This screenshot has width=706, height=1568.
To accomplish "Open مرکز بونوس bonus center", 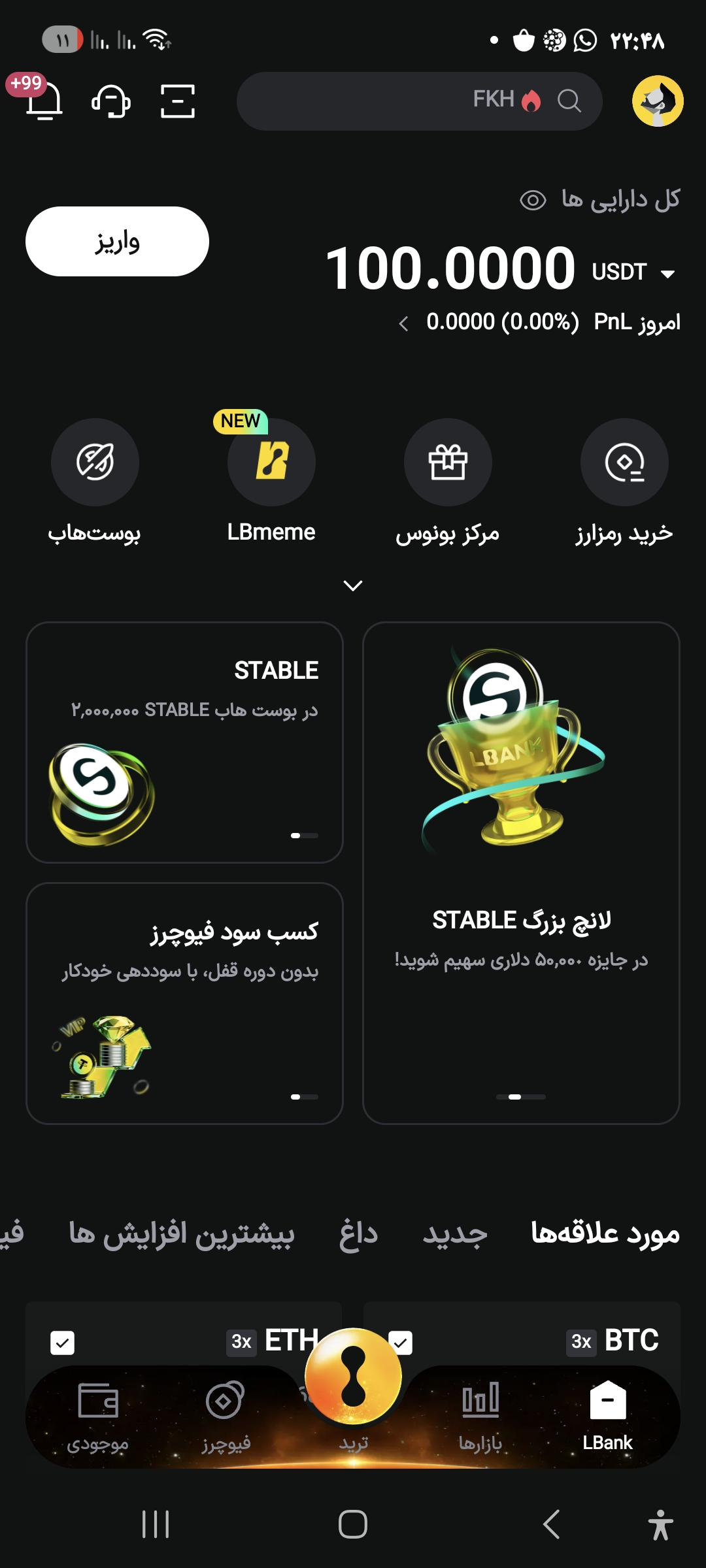I will [x=448, y=463].
